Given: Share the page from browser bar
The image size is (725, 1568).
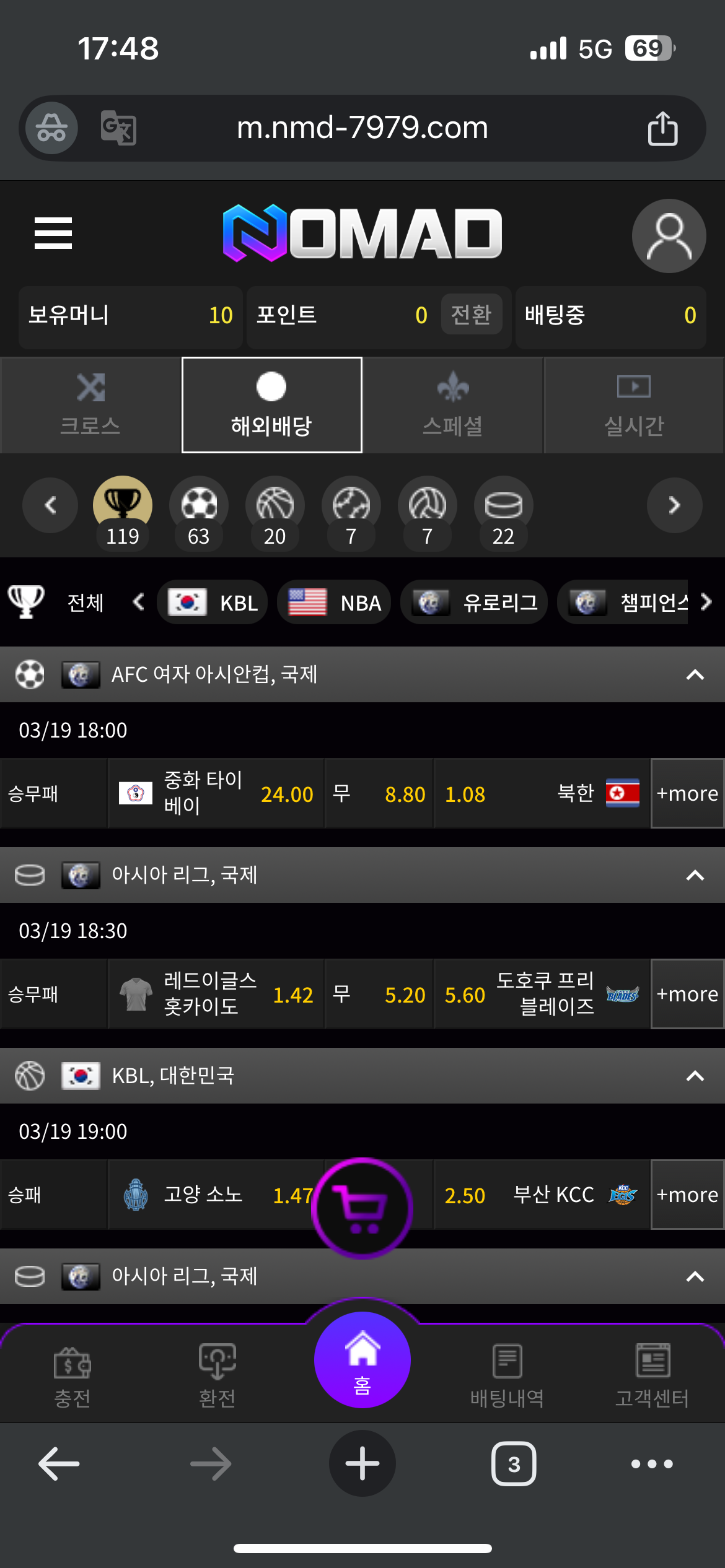Looking at the screenshot, I should [x=662, y=128].
